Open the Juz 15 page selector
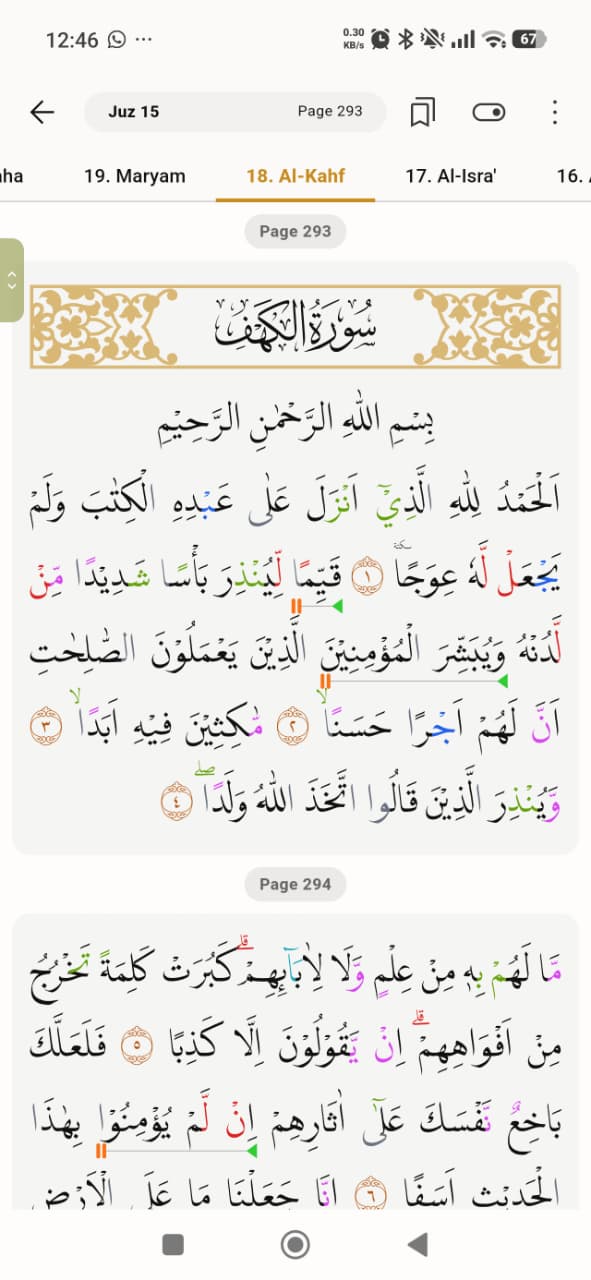 pos(235,112)
